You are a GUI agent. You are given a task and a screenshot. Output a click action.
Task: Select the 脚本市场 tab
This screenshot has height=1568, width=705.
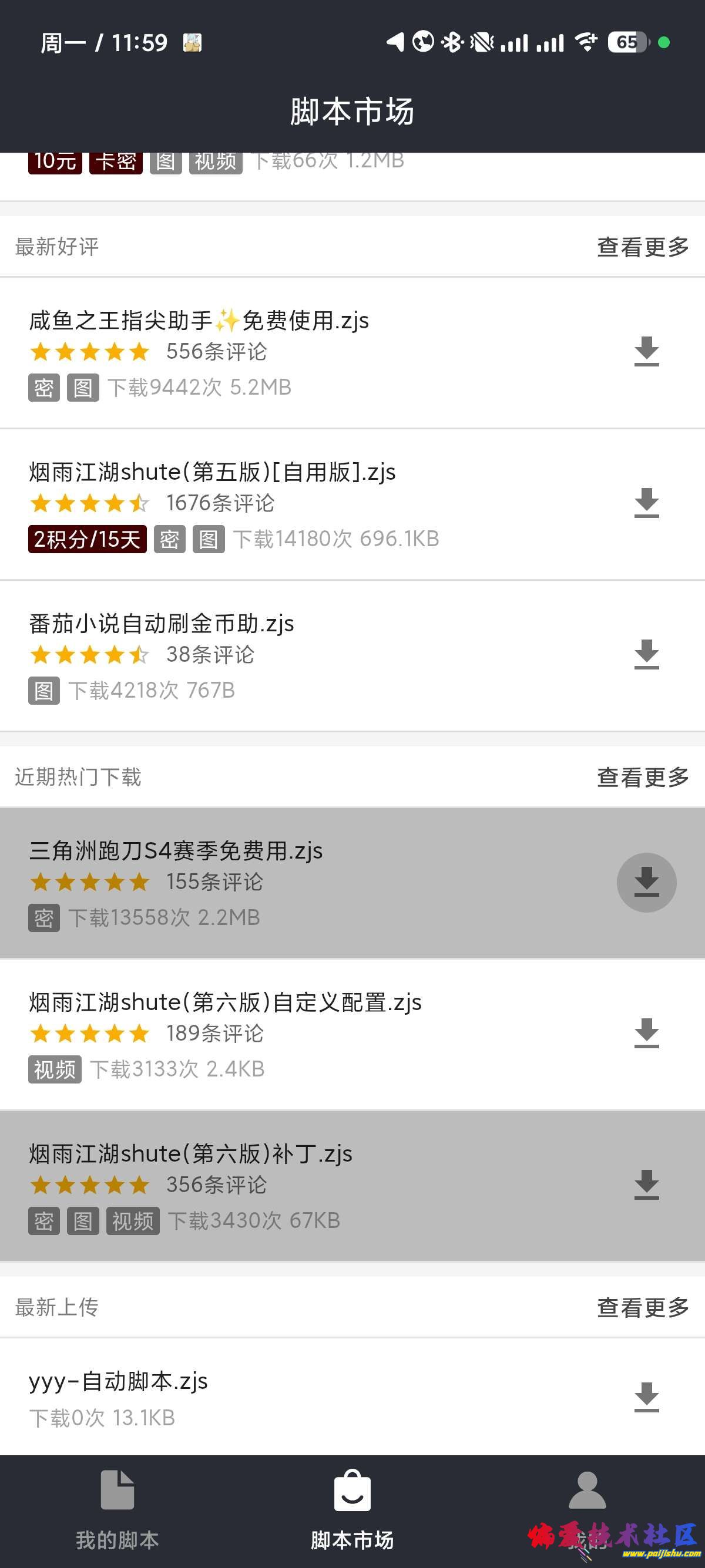point(352,1509)
